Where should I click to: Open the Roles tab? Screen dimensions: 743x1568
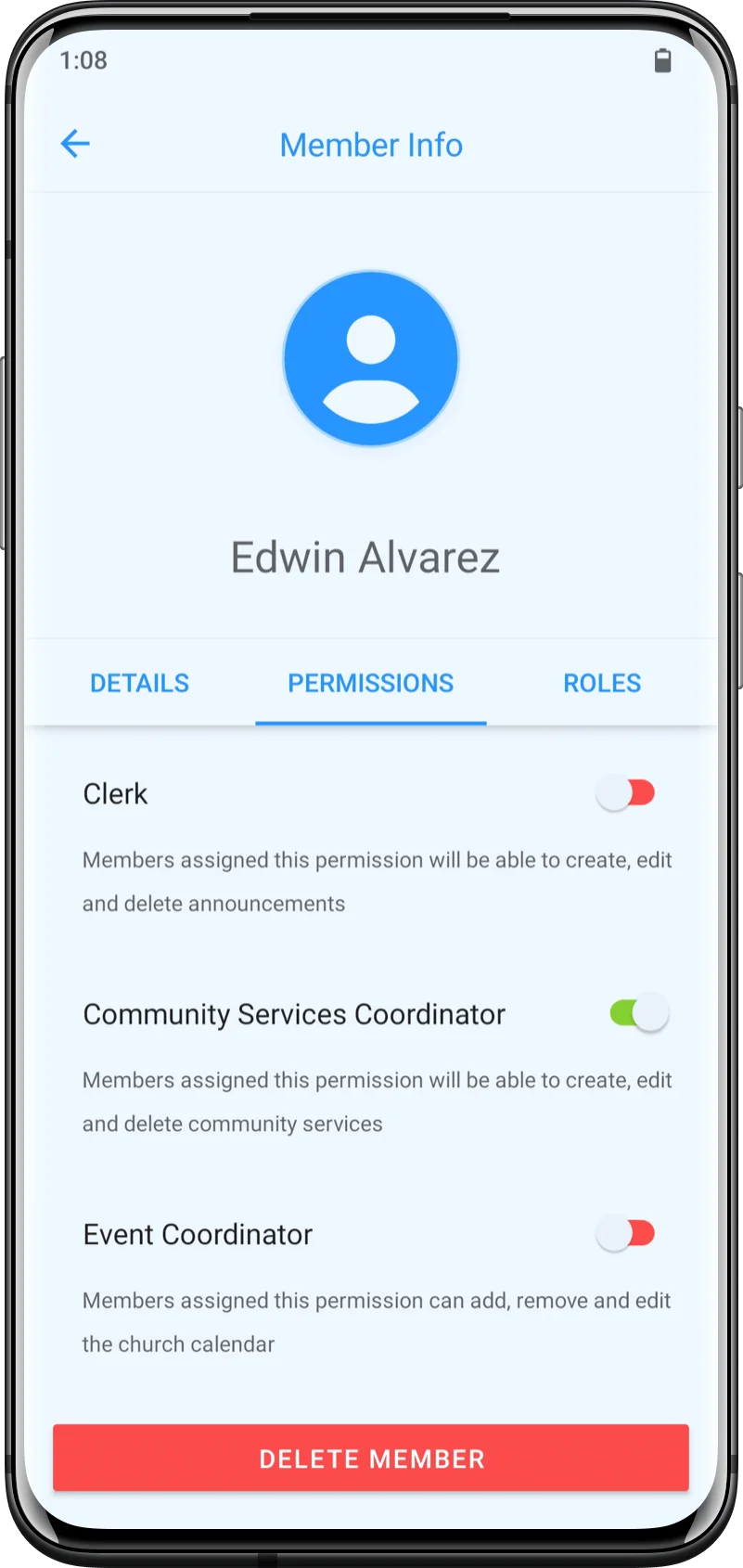pyautogui.click(x=602, y=683)
